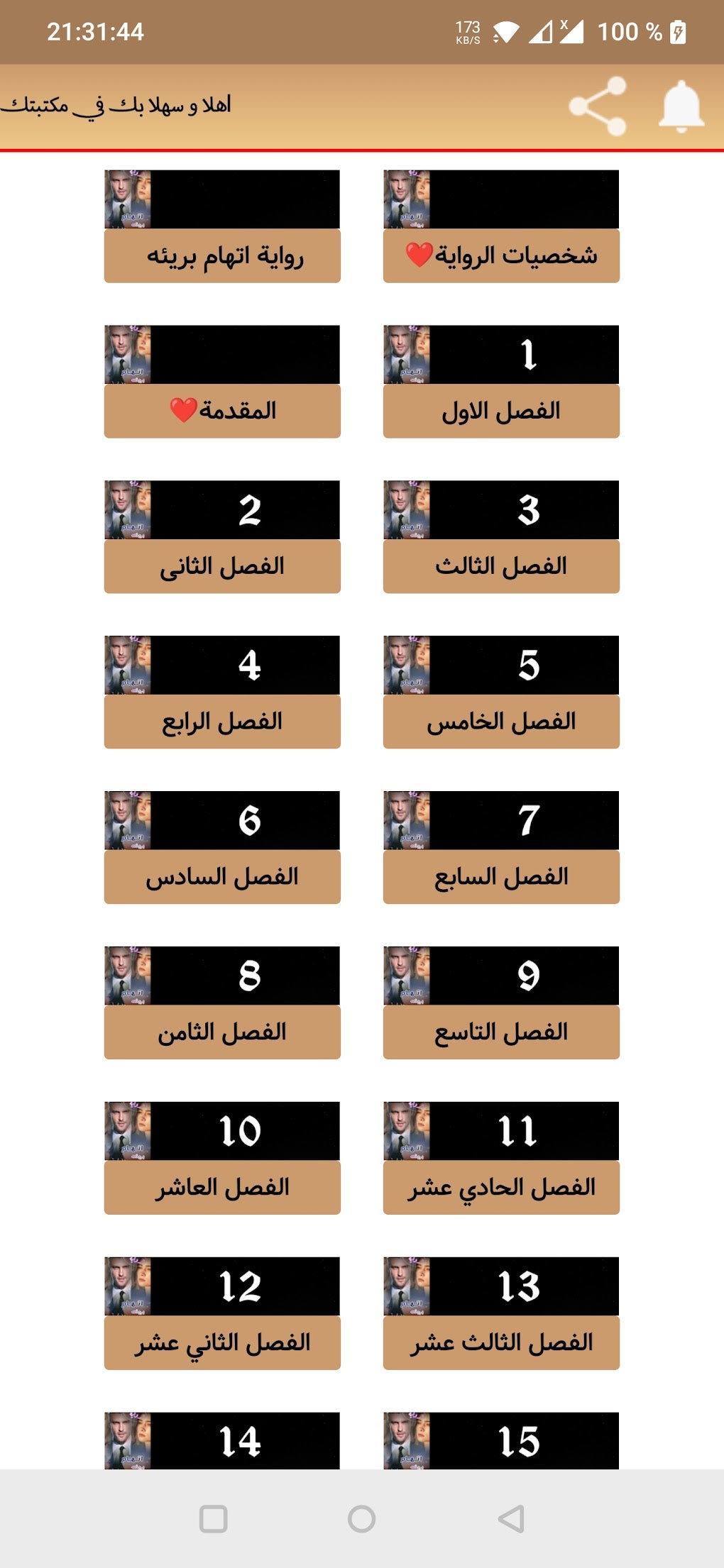Select الفصل السادس chapter 6
The image size is (724, 1568).
tap(222, 877)
